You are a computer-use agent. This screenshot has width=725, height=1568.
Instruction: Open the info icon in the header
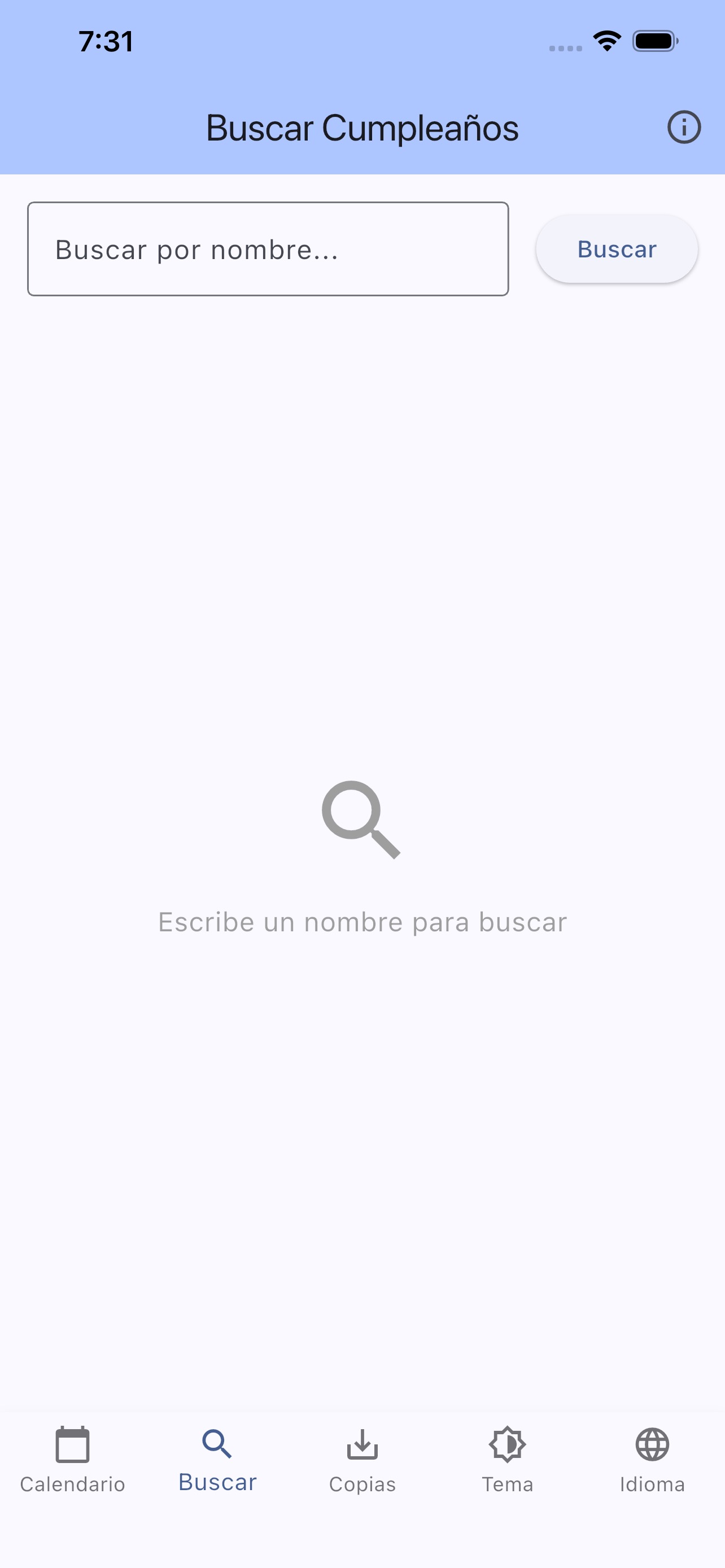point(684,127)
